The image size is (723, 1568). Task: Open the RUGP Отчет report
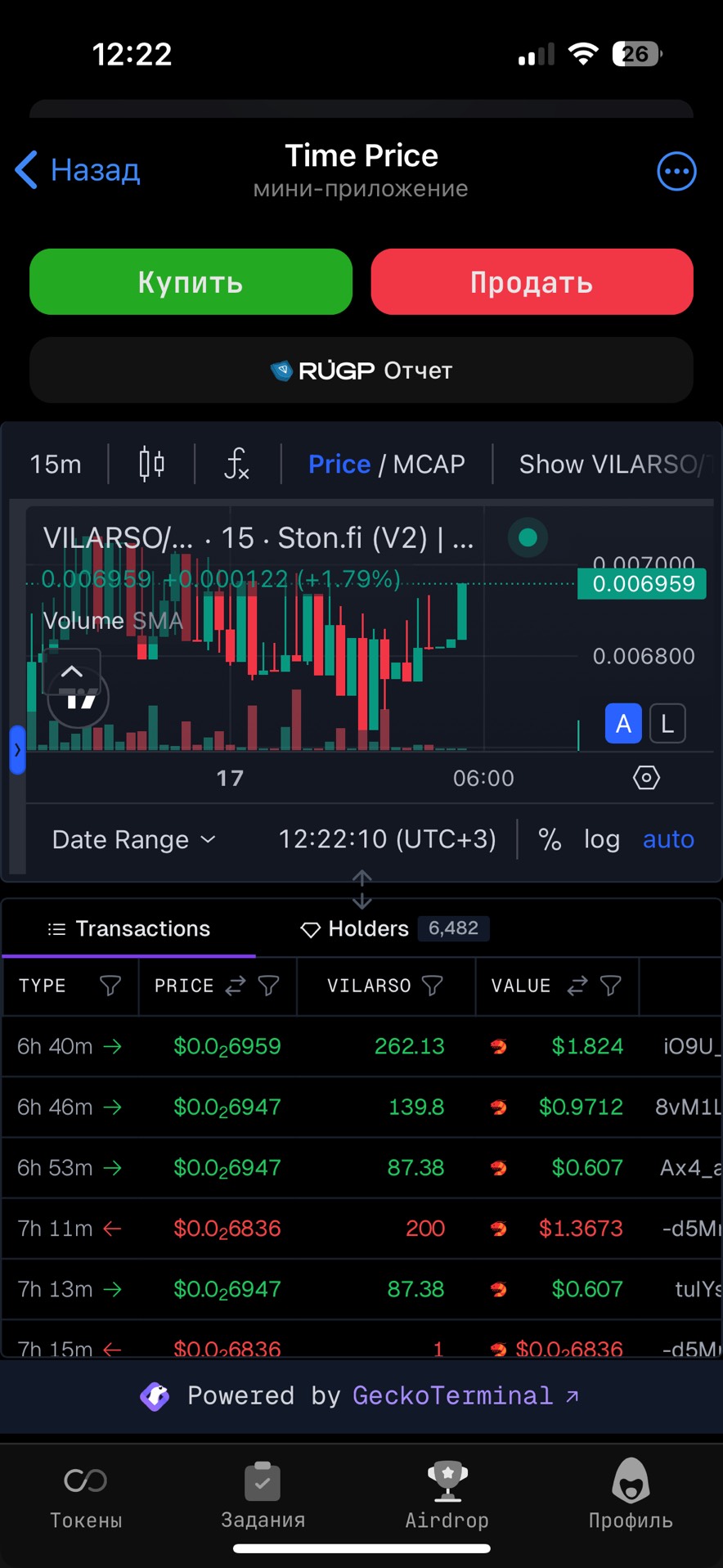(361, 370)
